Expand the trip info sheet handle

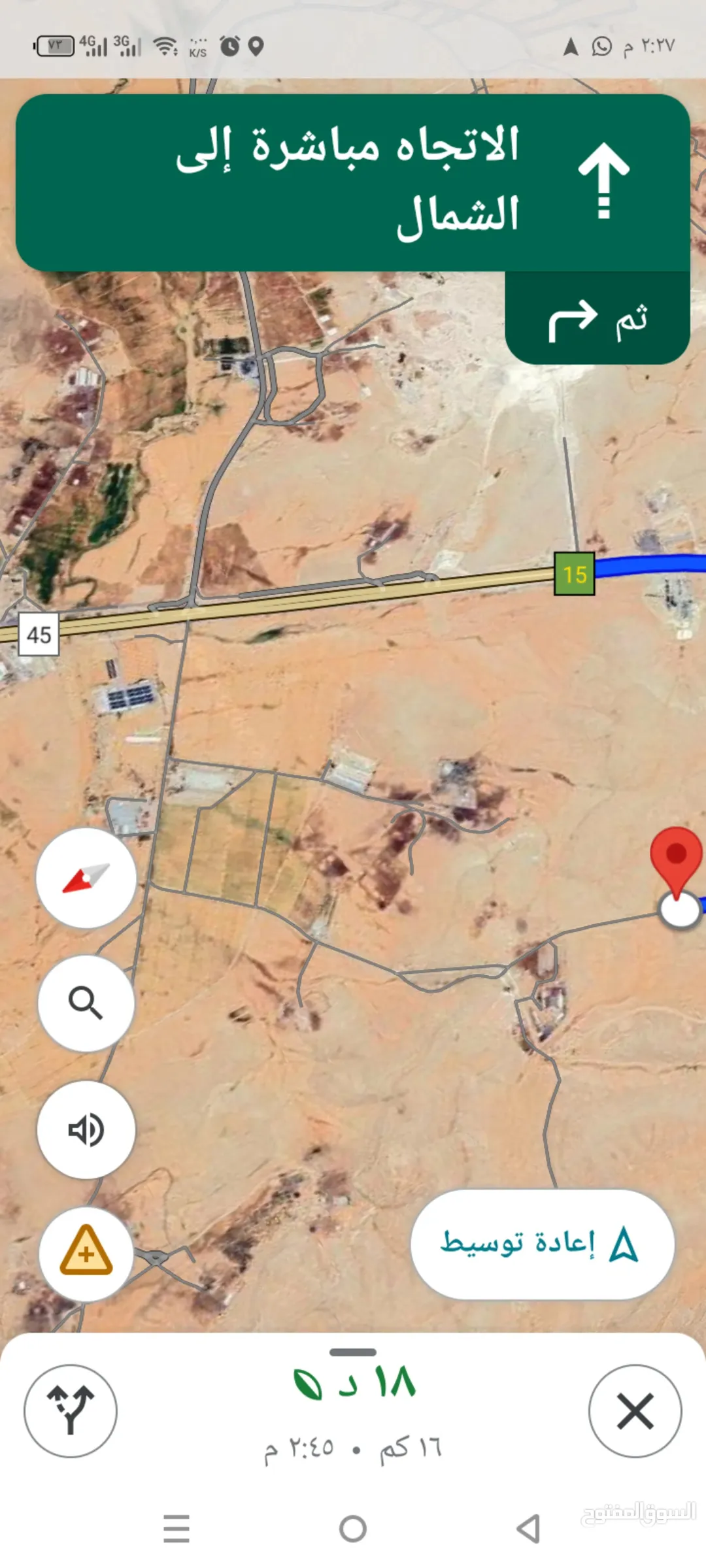point(353,1352)
